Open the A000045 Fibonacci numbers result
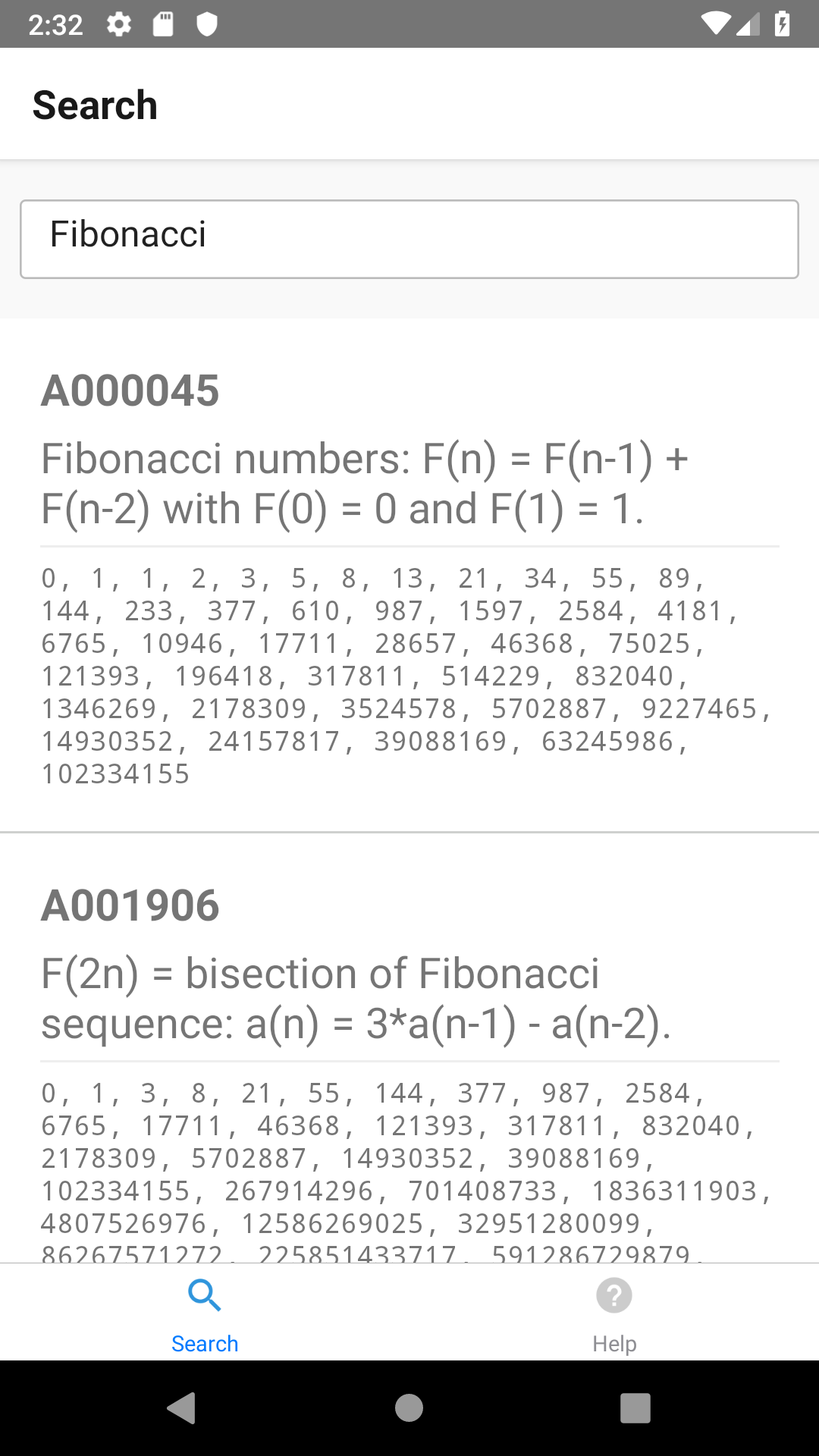Image resolution: width=819 pixels, height=1456 pixels. (x=409, y=576)
